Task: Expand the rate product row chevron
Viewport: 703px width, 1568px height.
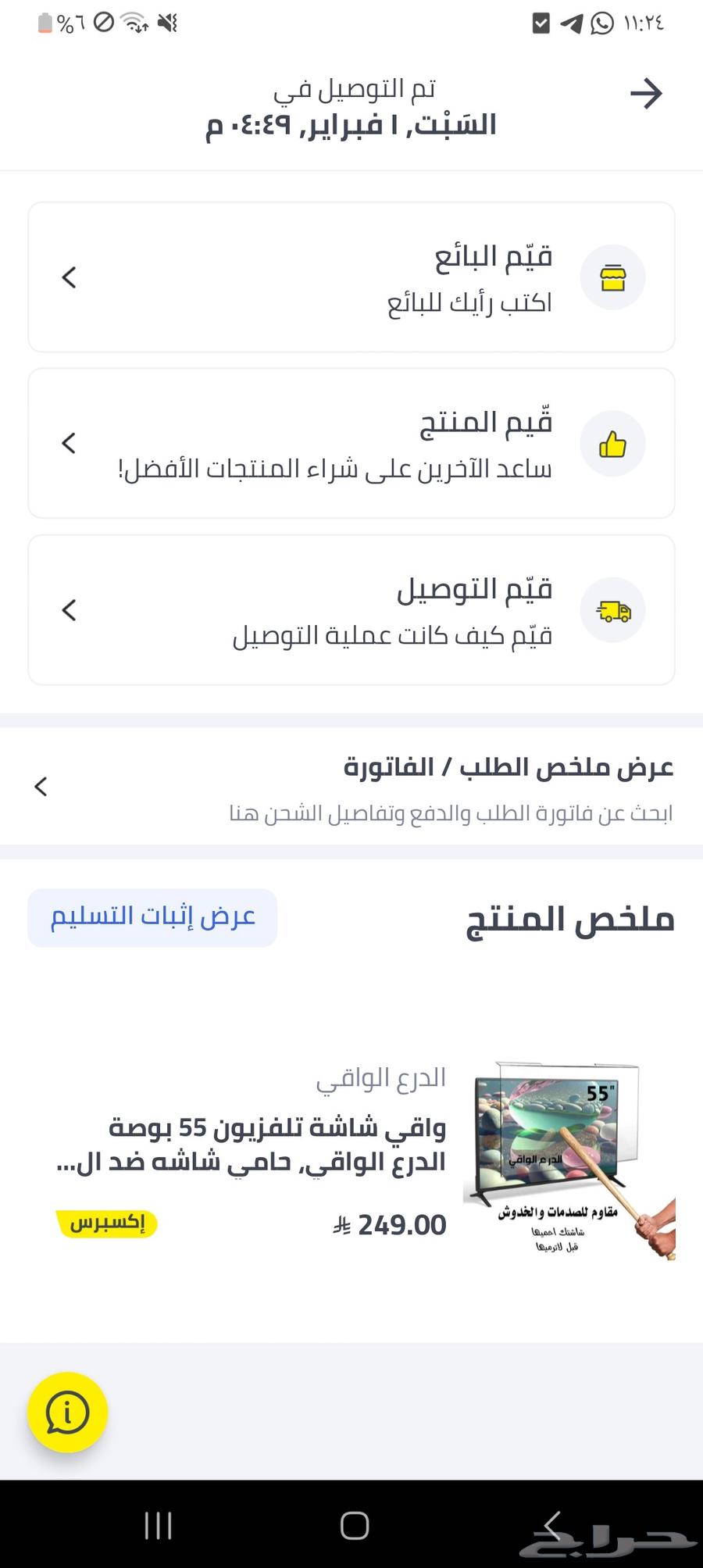Action: pyautogui.click(x=68, y=443)
